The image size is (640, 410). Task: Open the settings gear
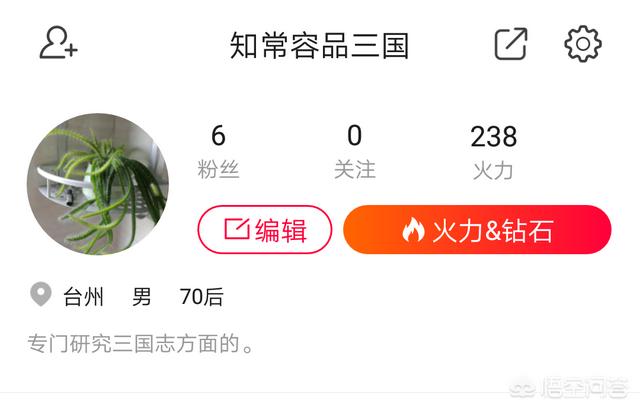point(582,44)
